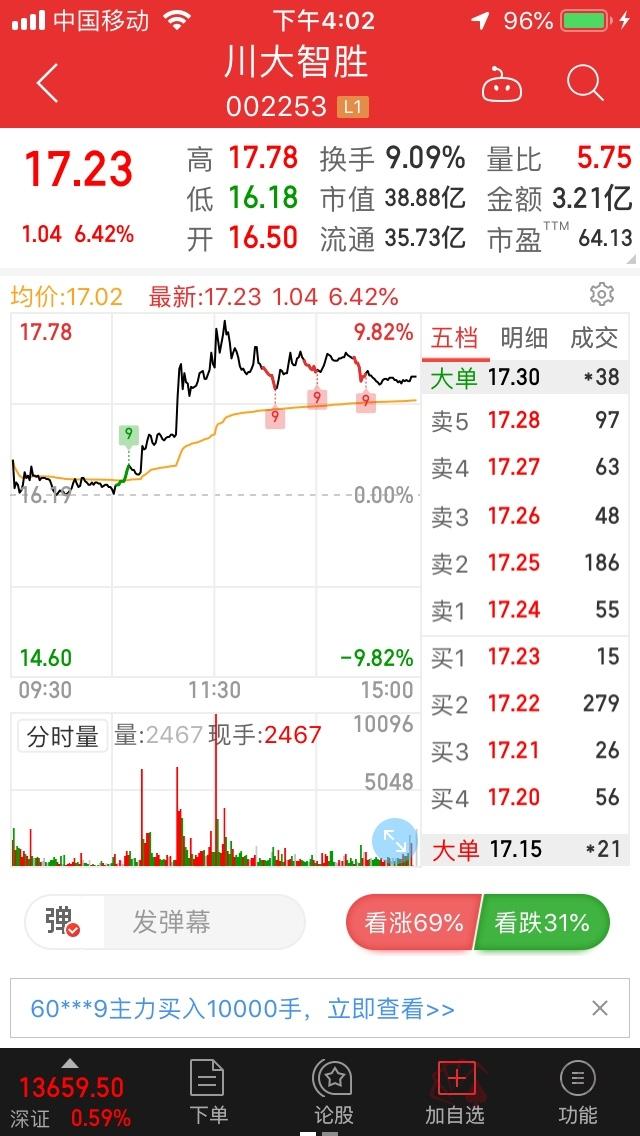Screen dimensions: 640x1136
Task: Expand the chart to full screen
Action: coord(394,840)
